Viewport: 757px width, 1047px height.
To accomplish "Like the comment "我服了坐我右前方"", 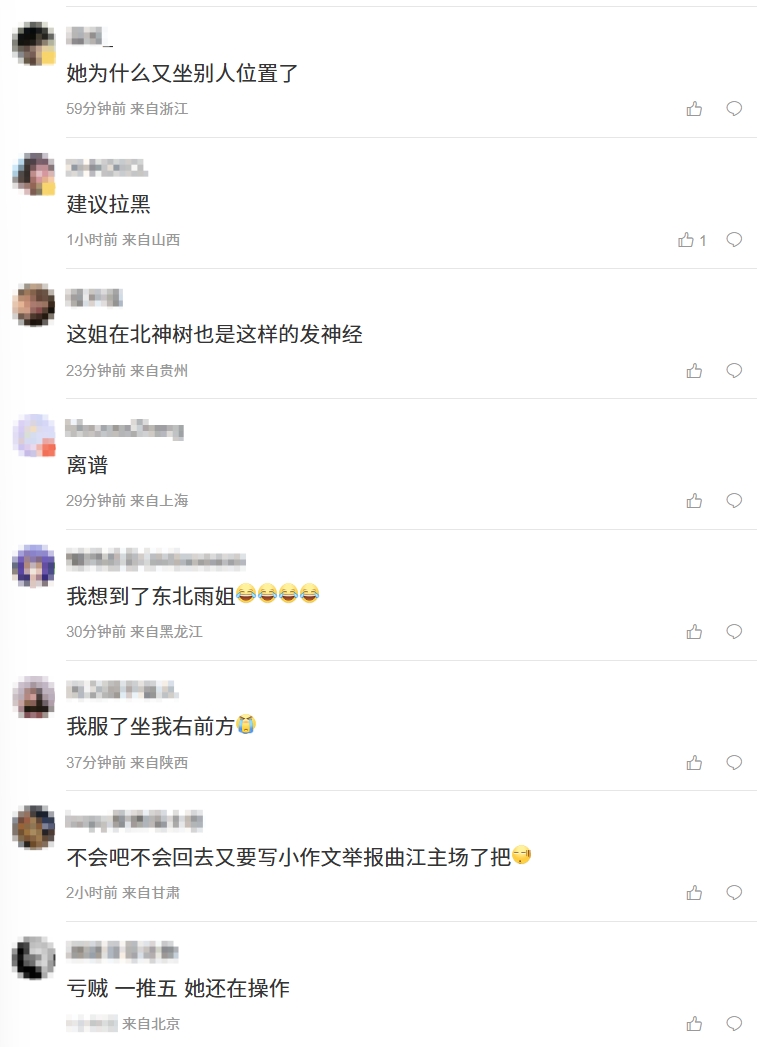I will coord(694,763).
